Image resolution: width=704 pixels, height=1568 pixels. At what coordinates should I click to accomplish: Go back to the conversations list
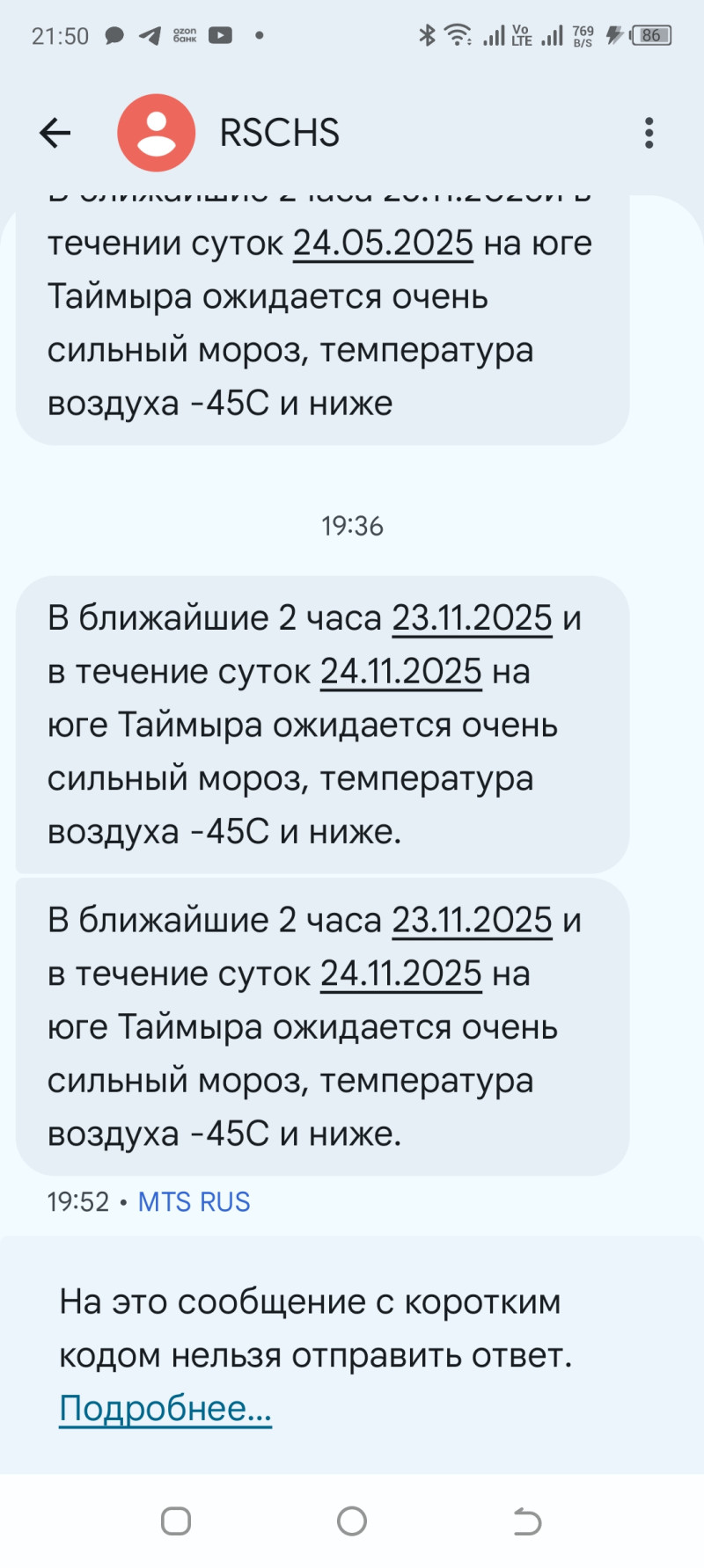55,133
